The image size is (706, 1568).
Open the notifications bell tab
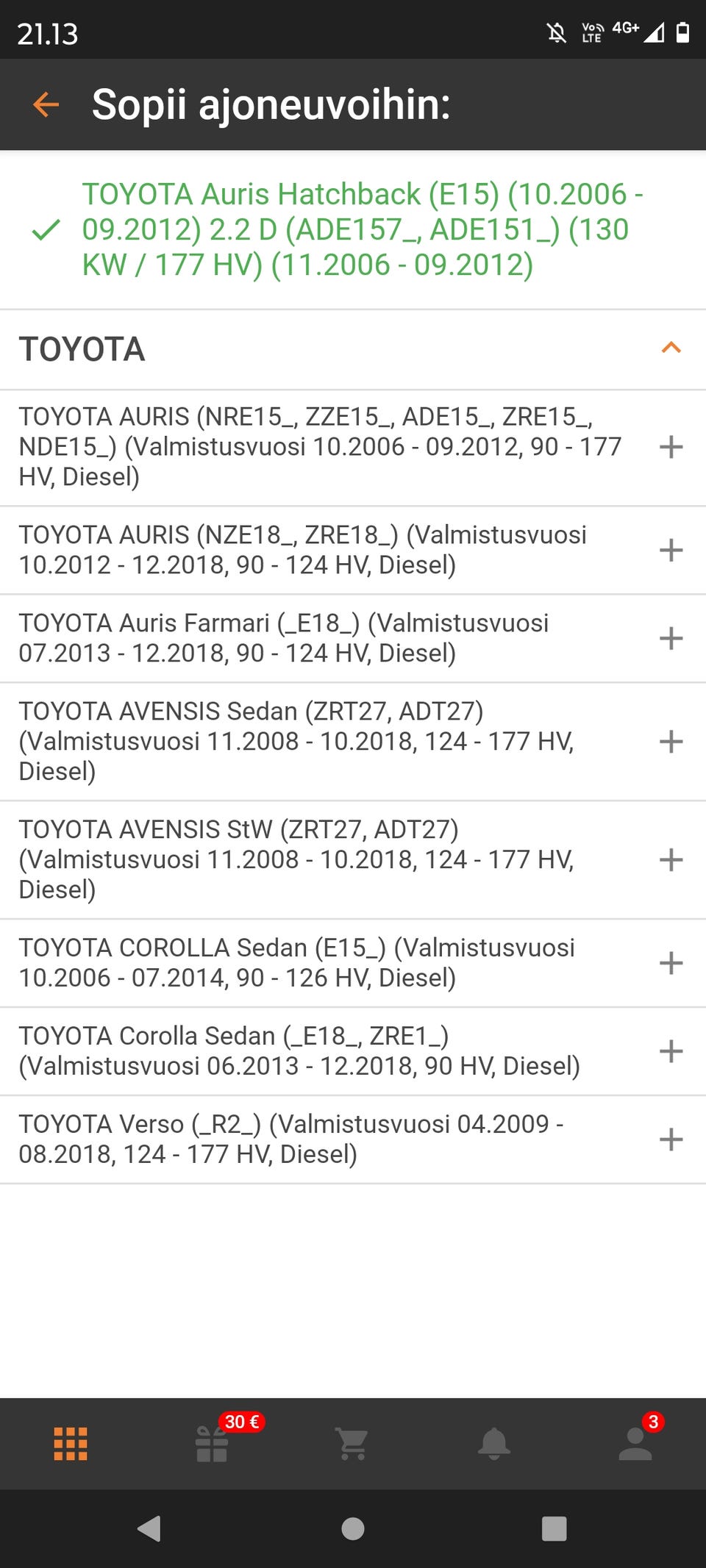click(494, 1444)
